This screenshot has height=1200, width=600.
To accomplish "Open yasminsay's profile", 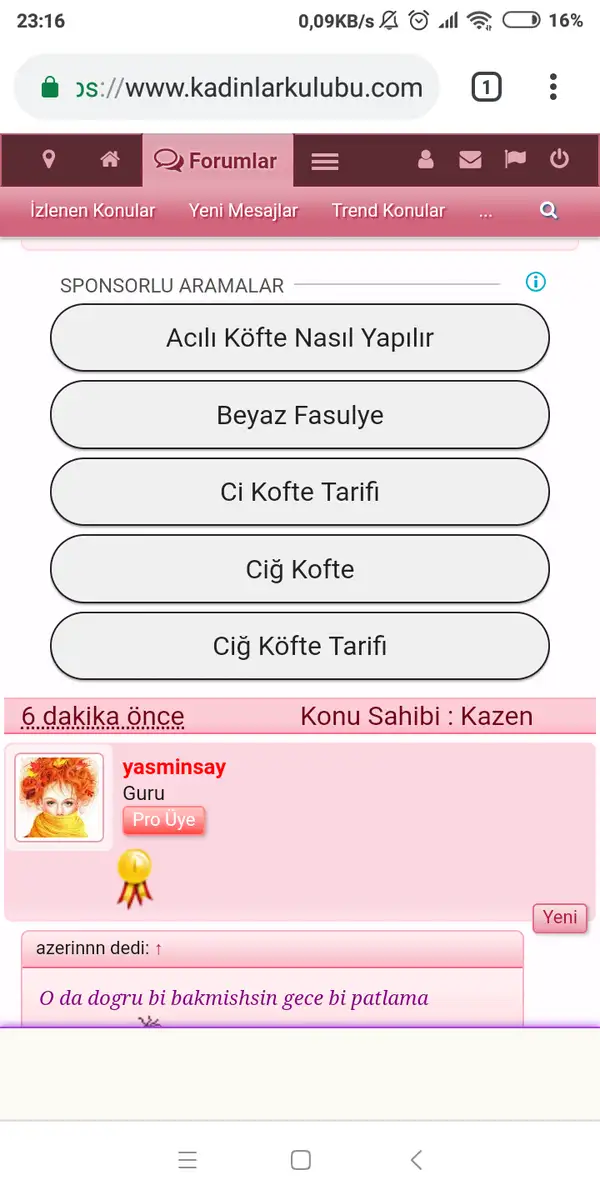I will pyautogui.click(x=174, y=768).
